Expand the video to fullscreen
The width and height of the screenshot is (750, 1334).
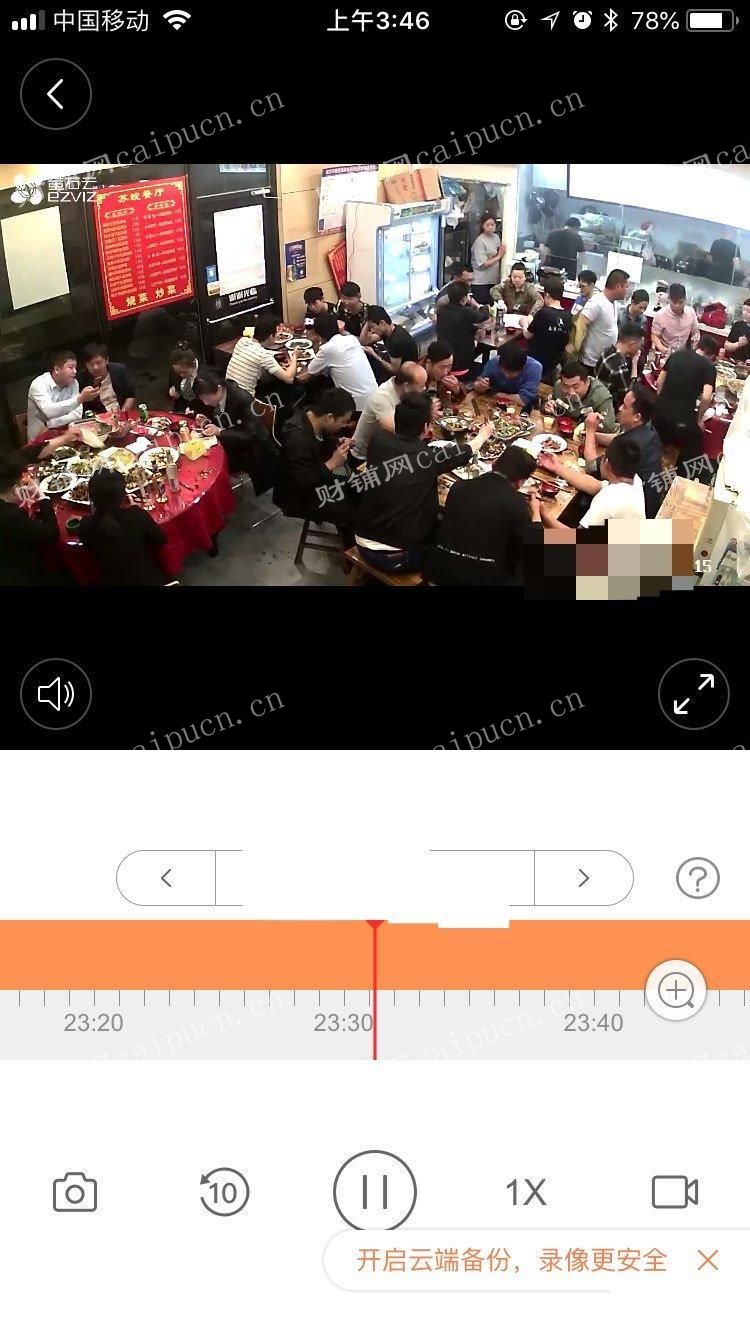coord(694,694)
